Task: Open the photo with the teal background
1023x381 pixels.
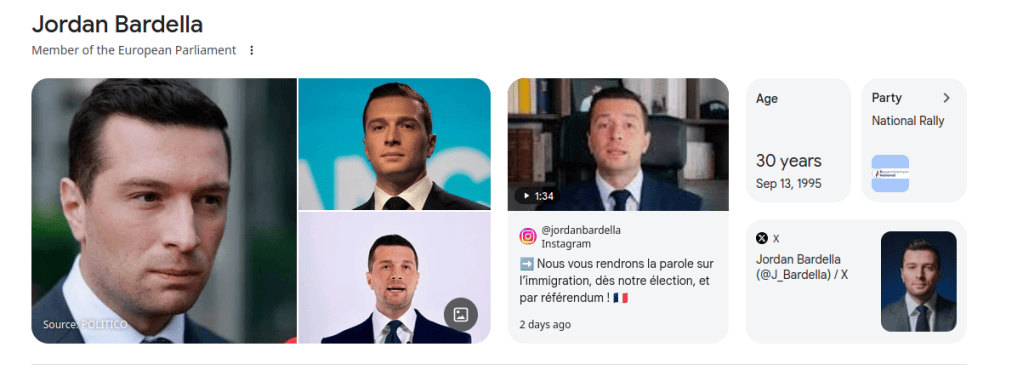Action: [x=394, y=144]
